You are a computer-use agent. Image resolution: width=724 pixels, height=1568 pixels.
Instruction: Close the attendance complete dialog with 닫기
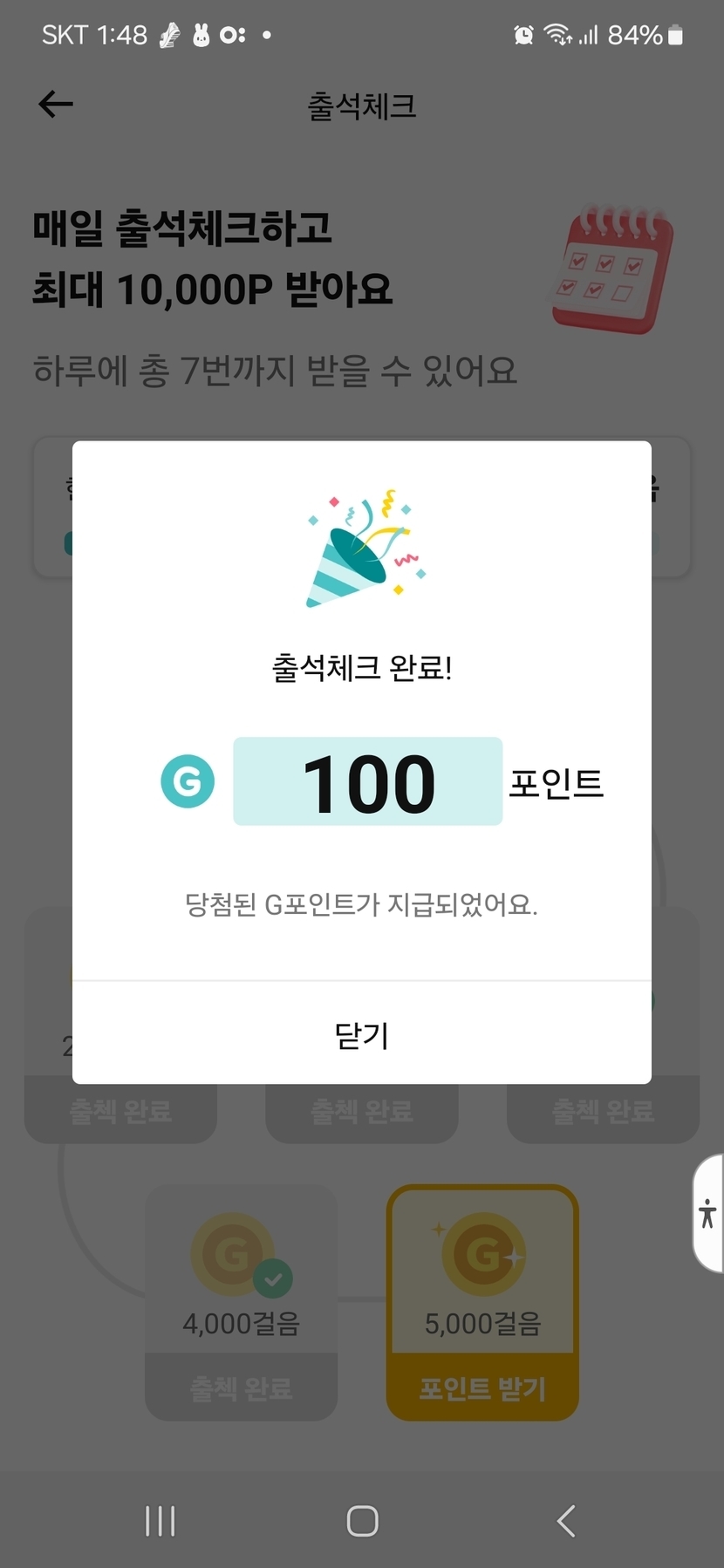coord(361,1034)
